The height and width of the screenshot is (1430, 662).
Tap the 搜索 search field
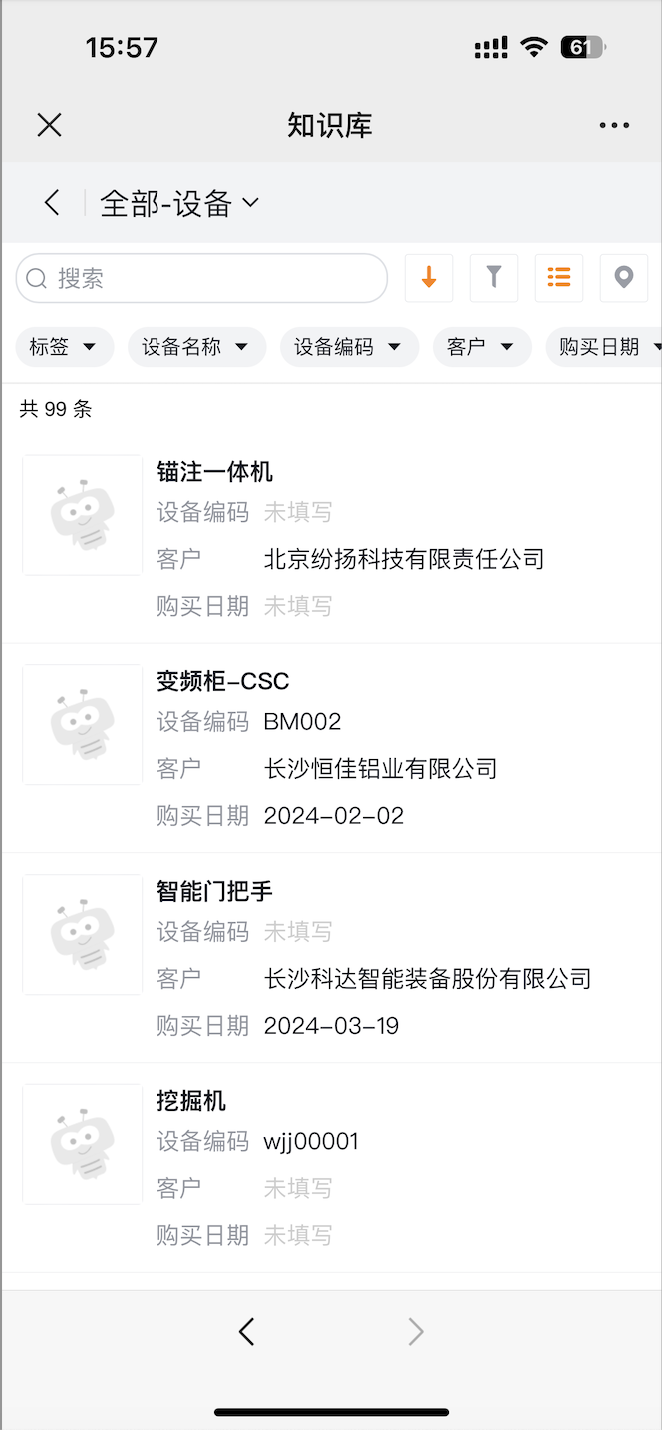click(202, 278)
